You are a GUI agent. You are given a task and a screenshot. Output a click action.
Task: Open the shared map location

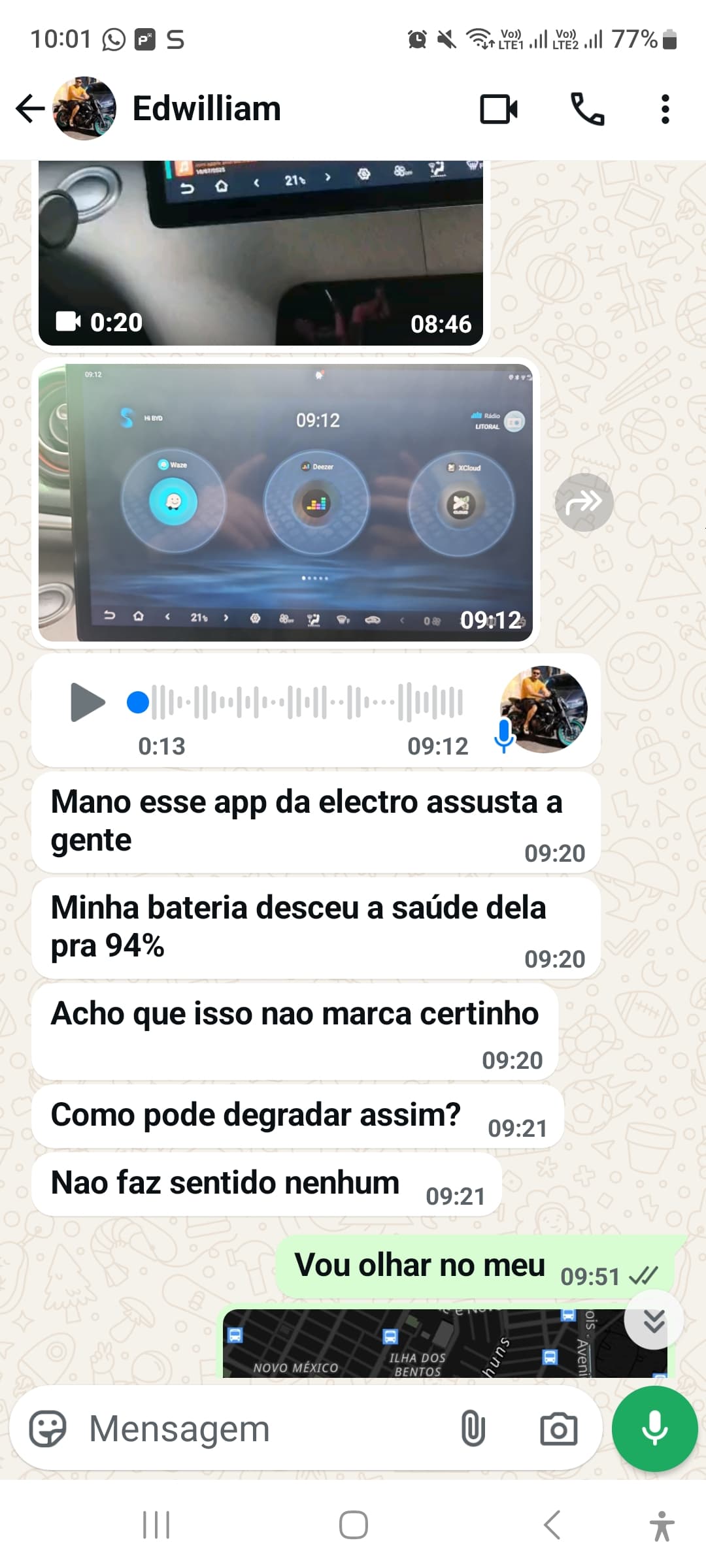coord(445,1343)
